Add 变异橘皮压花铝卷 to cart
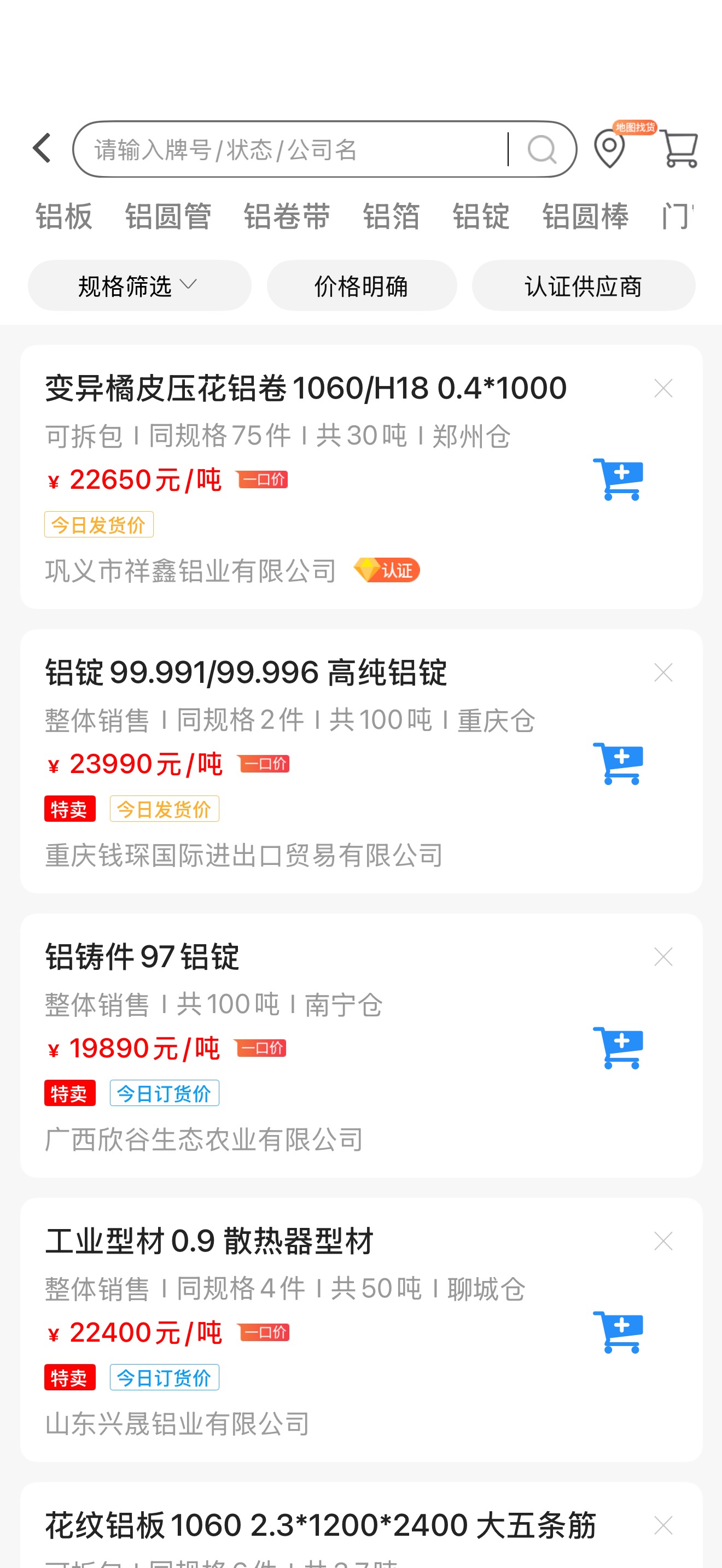Image resolution: width=722 pixels, height=1568 pixels. [x=618, y=479]
